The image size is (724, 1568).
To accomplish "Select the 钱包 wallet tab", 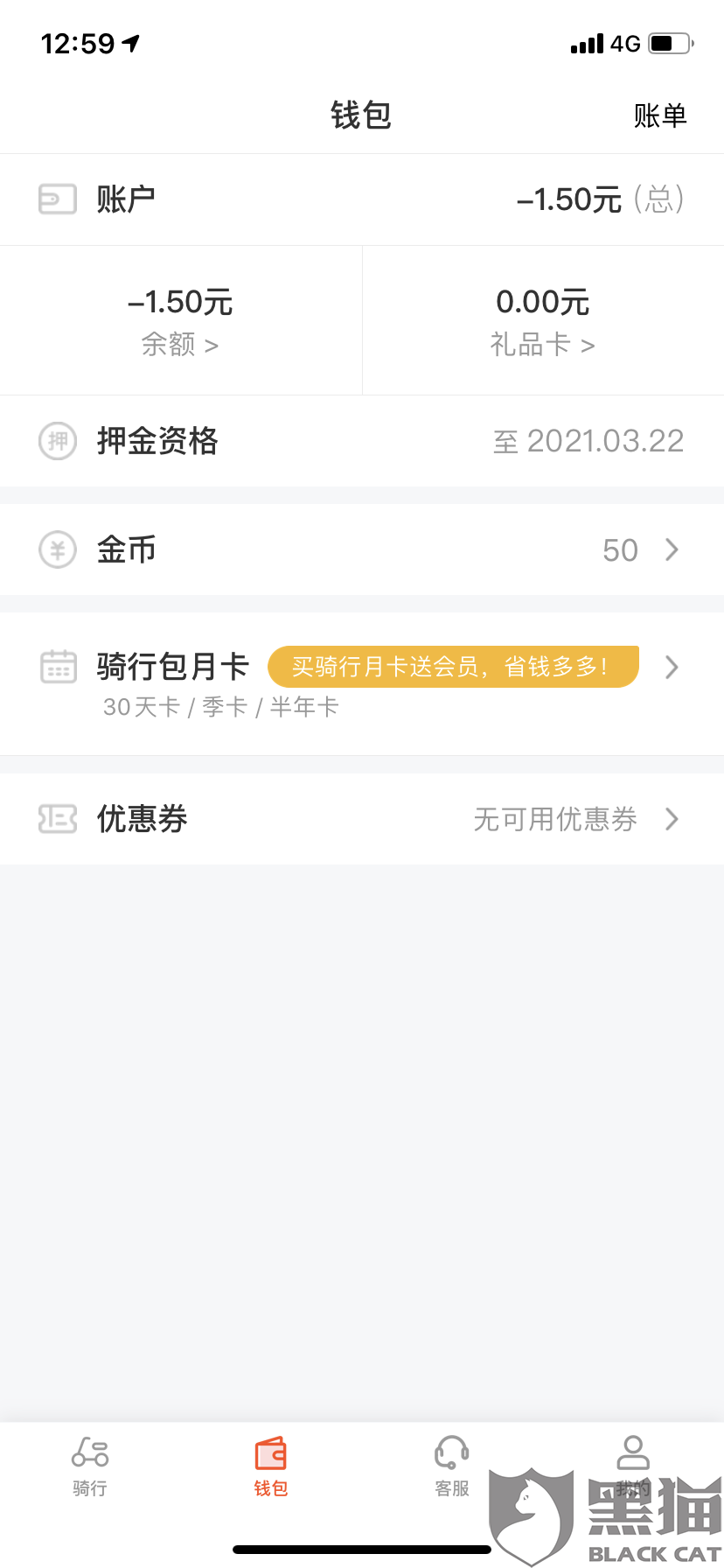I will (271, 1466).
